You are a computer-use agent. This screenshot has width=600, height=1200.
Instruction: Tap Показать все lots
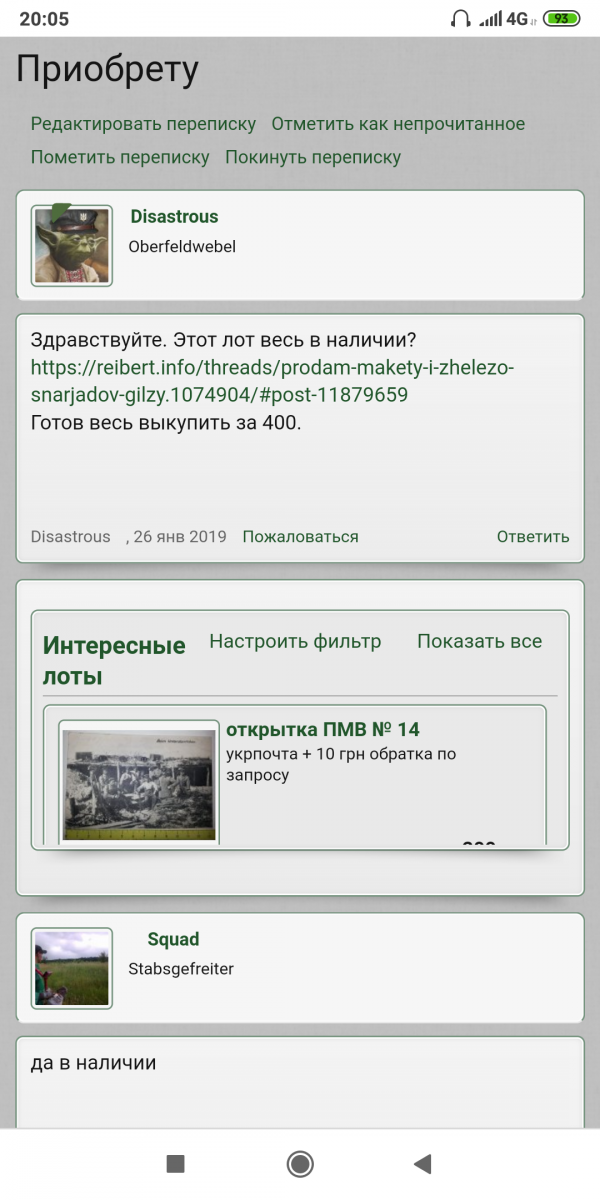[479, 642]
